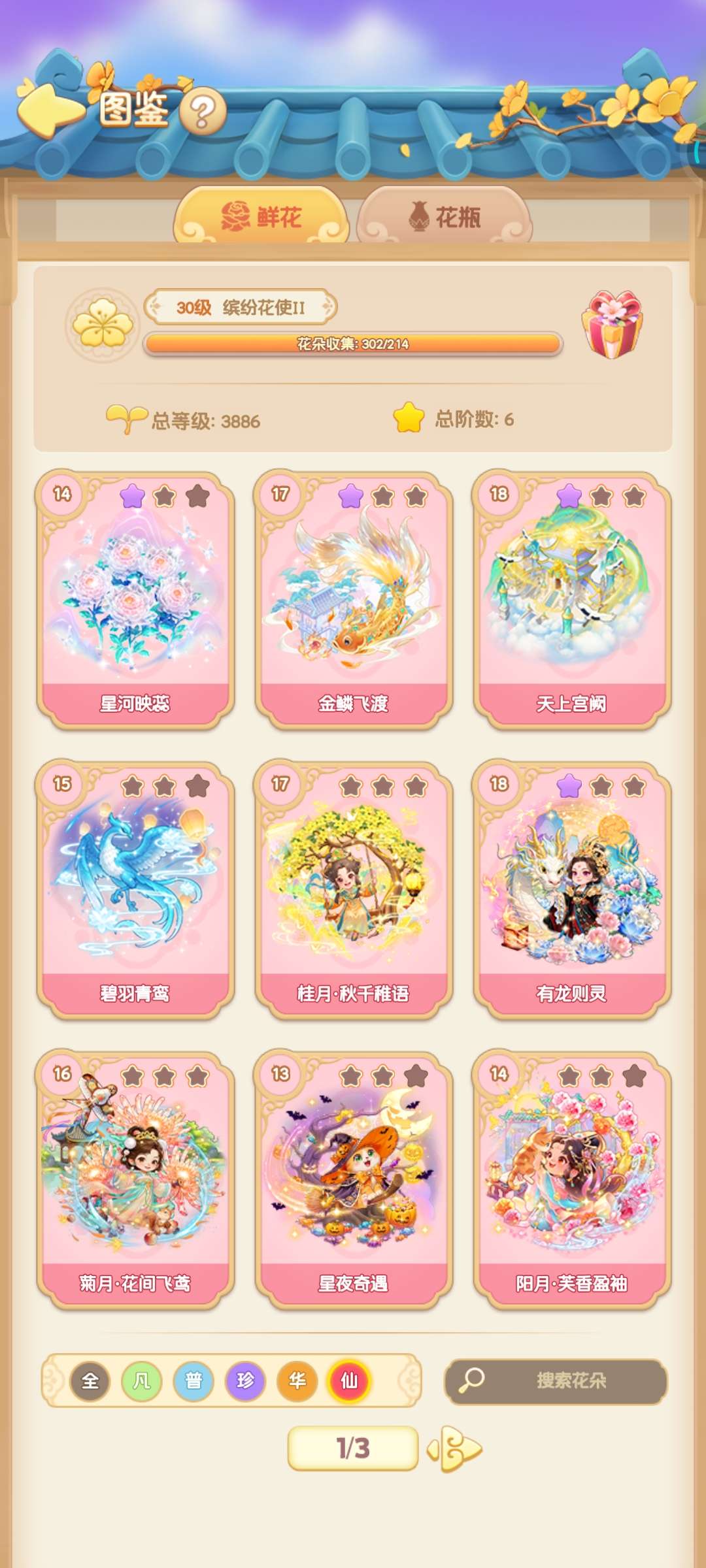Open the gift box reward

pos(612,324)
